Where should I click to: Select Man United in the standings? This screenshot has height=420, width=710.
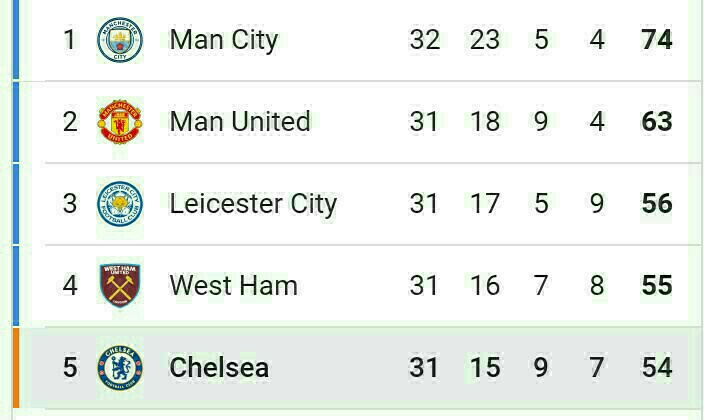(x=240, y=122)
